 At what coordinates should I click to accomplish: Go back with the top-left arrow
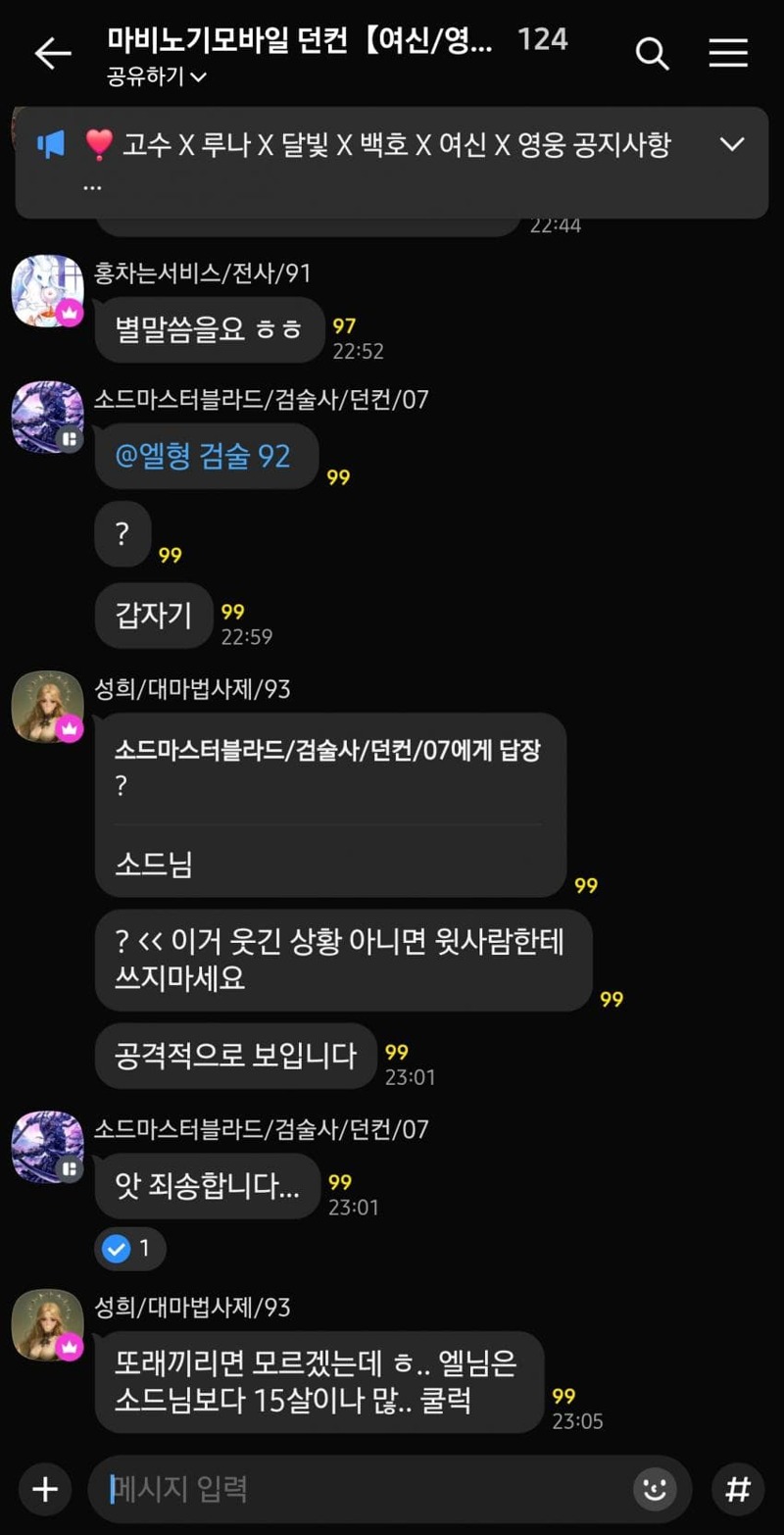(52, 54)
